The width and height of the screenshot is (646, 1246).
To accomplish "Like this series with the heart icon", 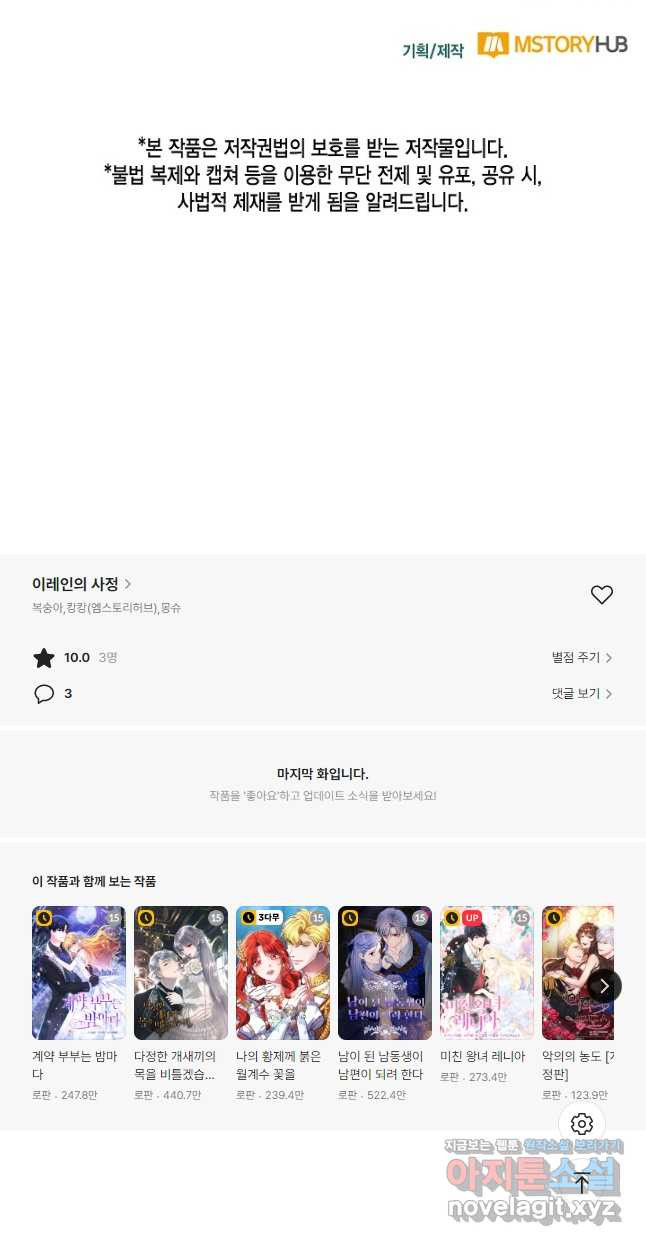I will (601, 595).
